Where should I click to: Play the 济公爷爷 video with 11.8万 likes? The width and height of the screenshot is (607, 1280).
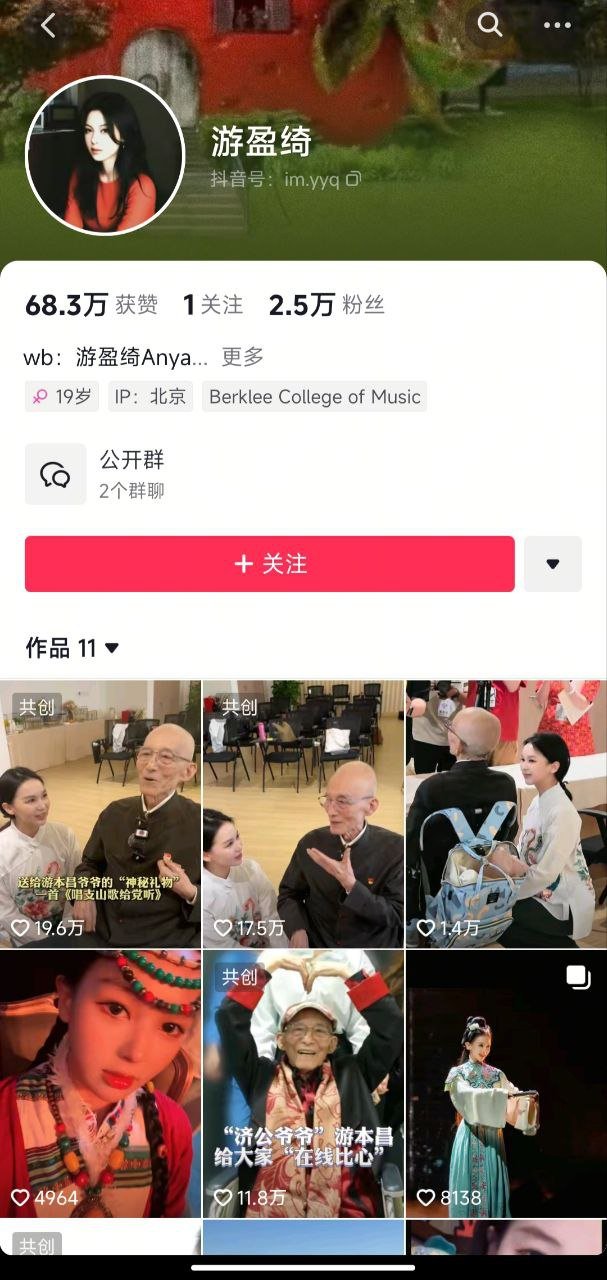point(303,1082)
